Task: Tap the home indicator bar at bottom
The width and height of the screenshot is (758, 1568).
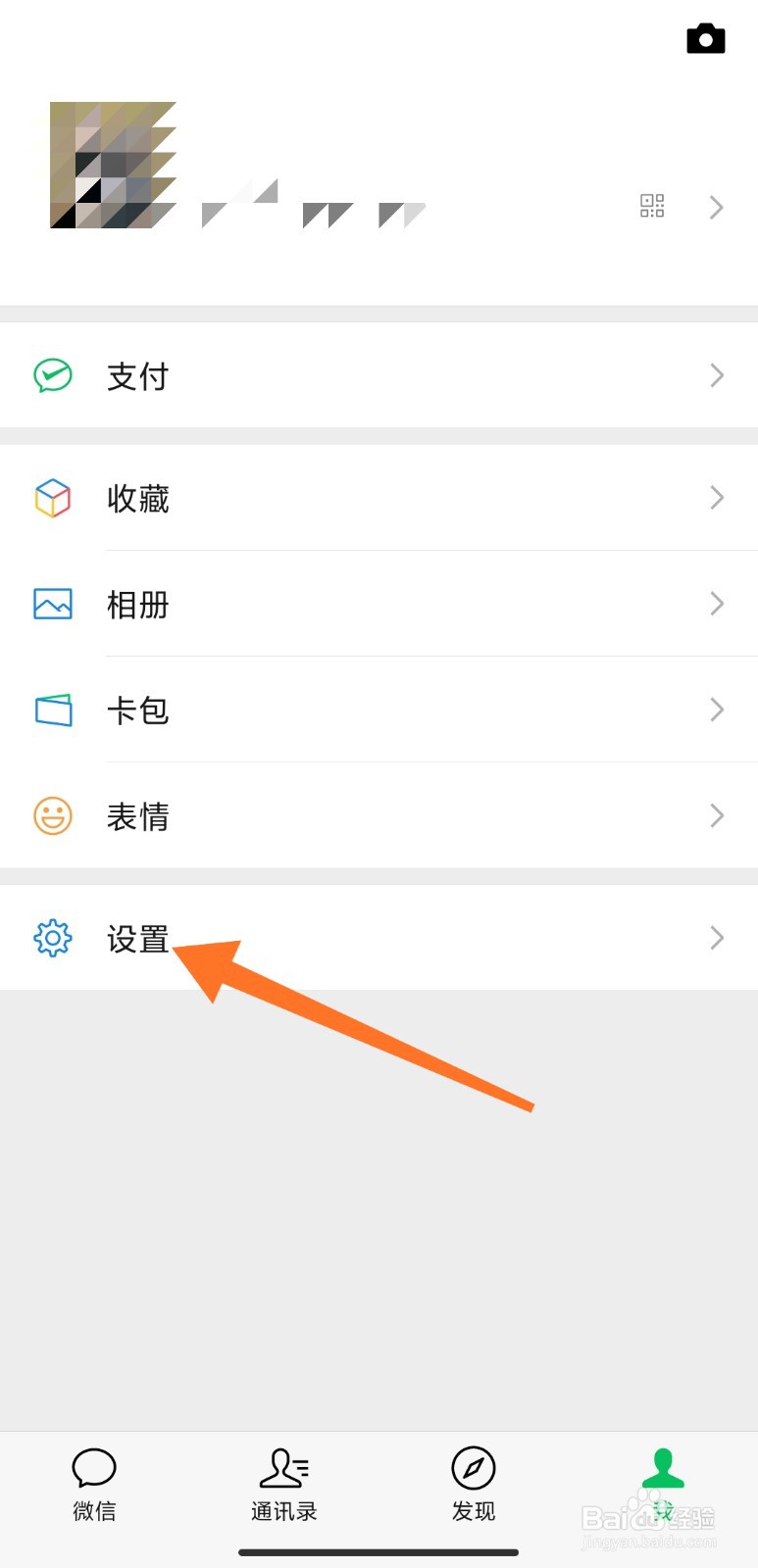Action: [x=379, y=1552]
